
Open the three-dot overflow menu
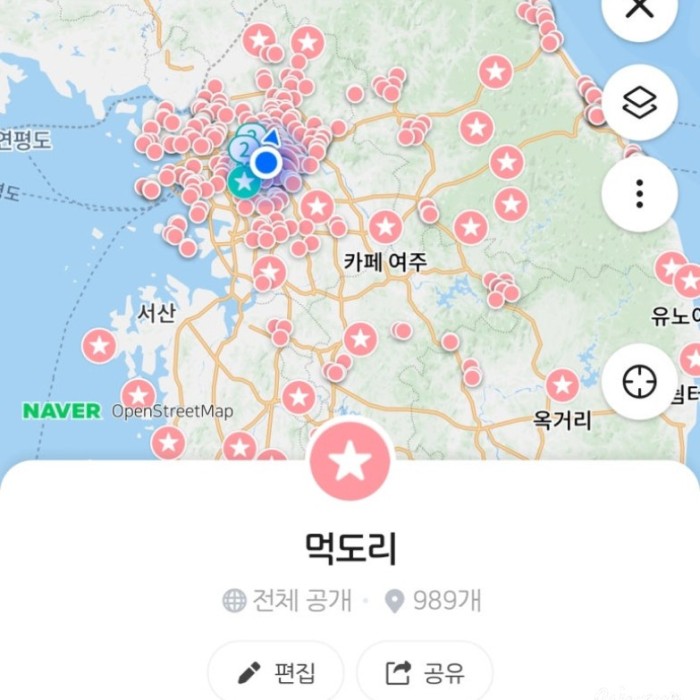pos(639,194)
